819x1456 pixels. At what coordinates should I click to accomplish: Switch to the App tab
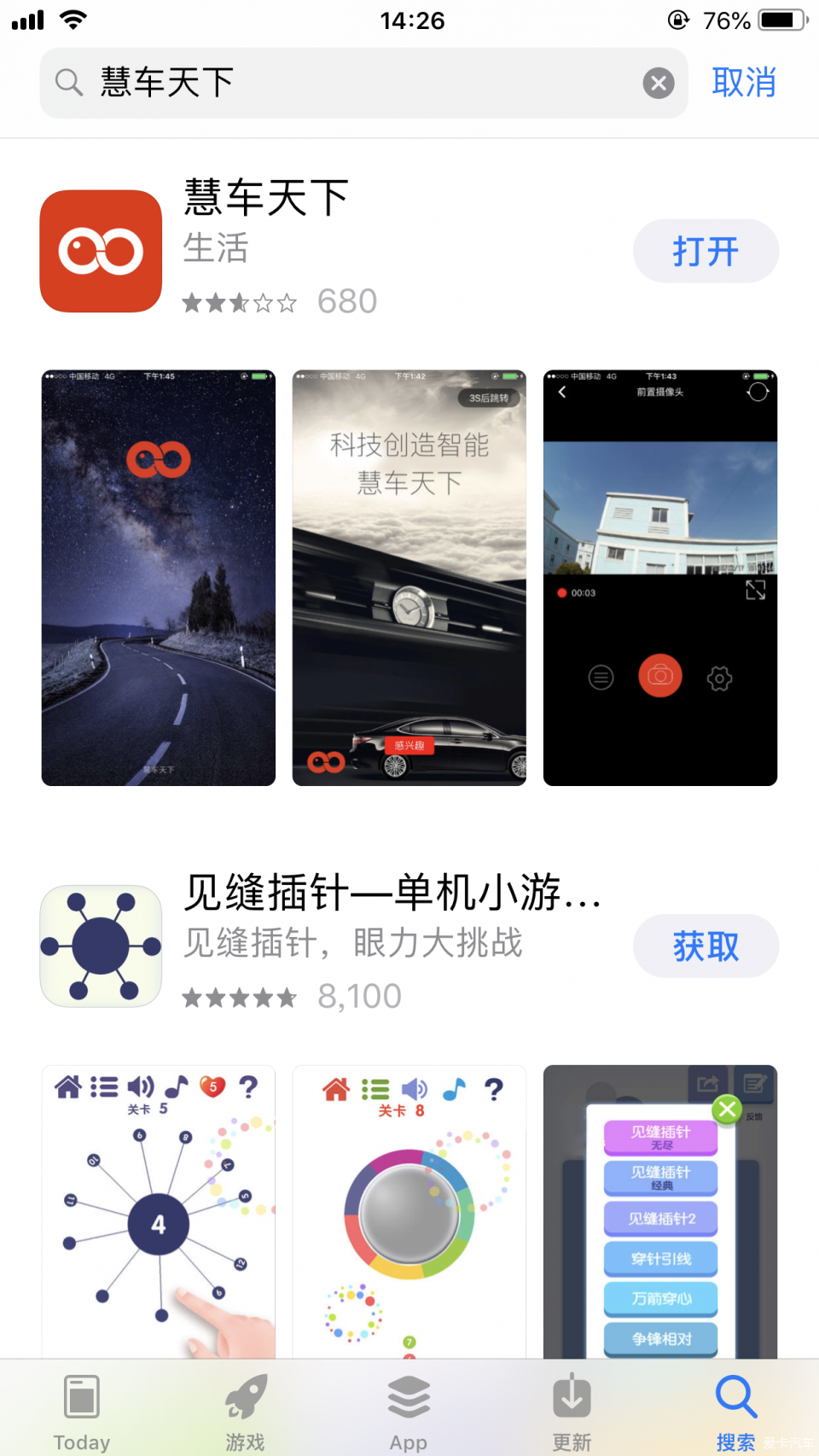tap(409, 1411)
